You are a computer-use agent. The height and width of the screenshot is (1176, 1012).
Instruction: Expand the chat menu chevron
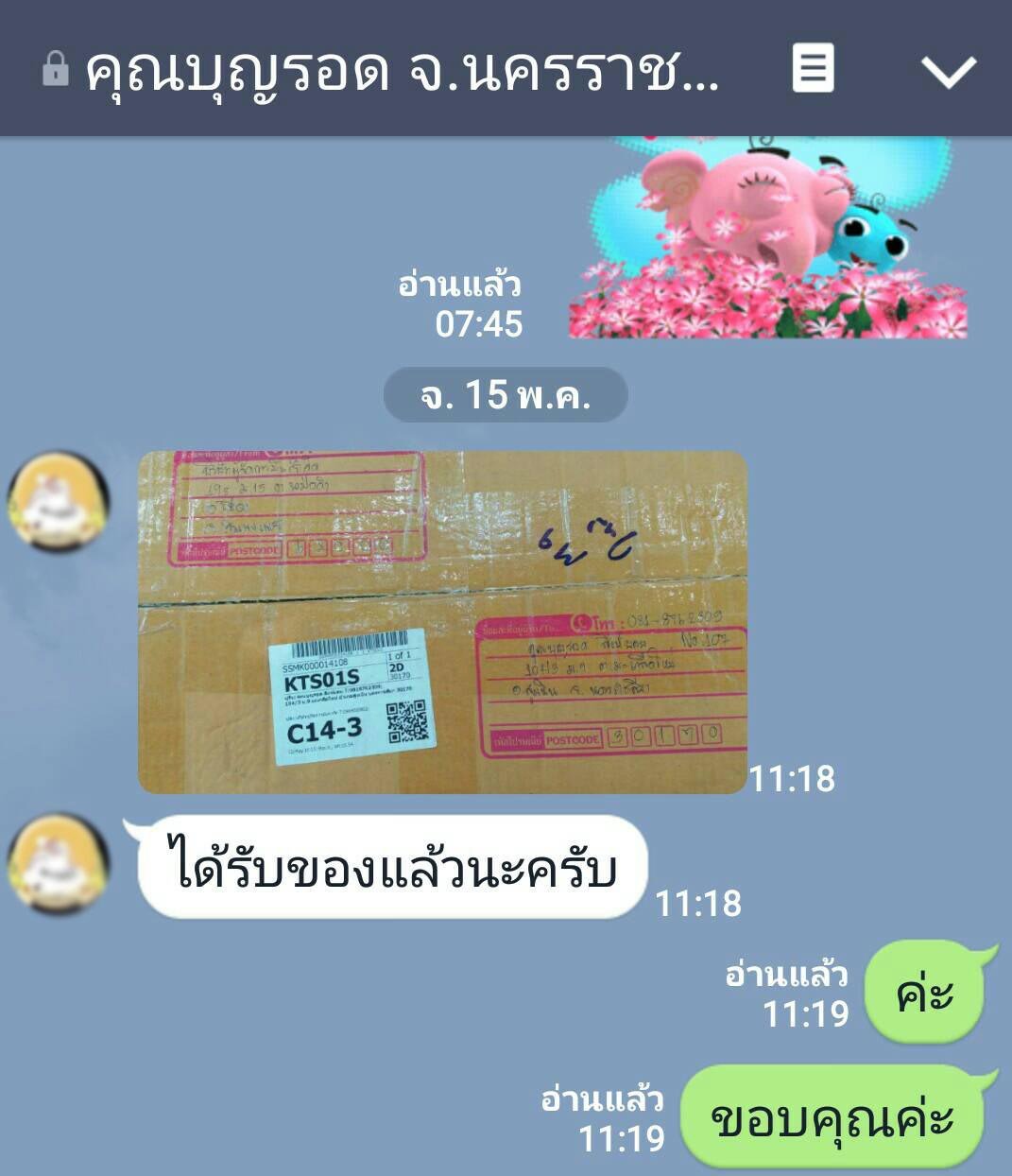(x=948, y=71)
